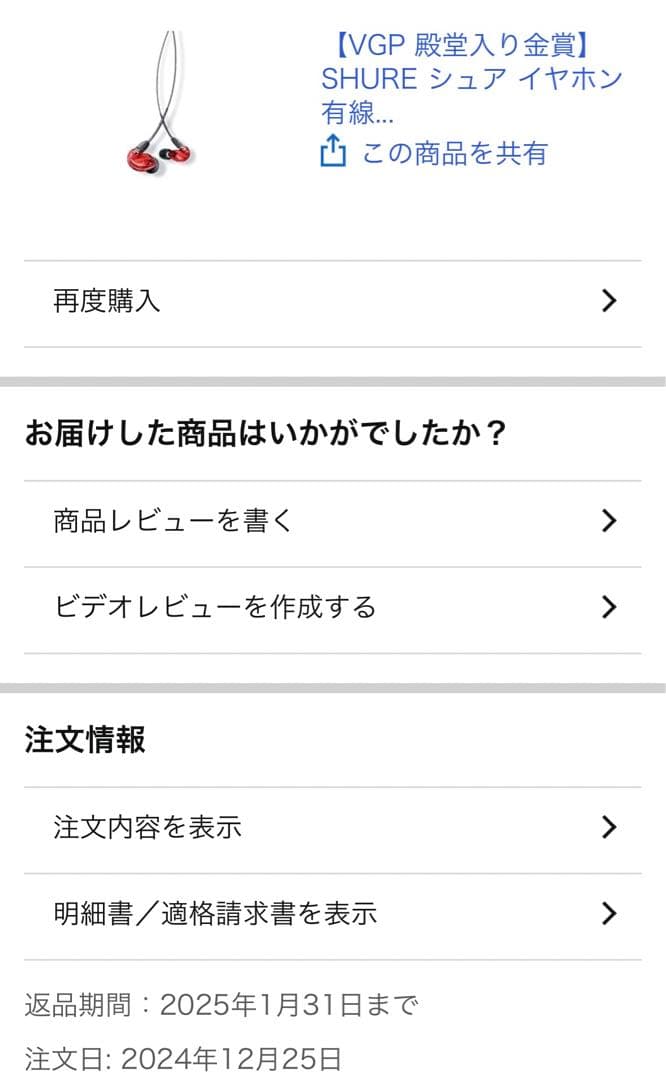
Task: Open 明細書／適格請求書を表示 invoice row
Action: pyautogui.click(x=333, y=913)
